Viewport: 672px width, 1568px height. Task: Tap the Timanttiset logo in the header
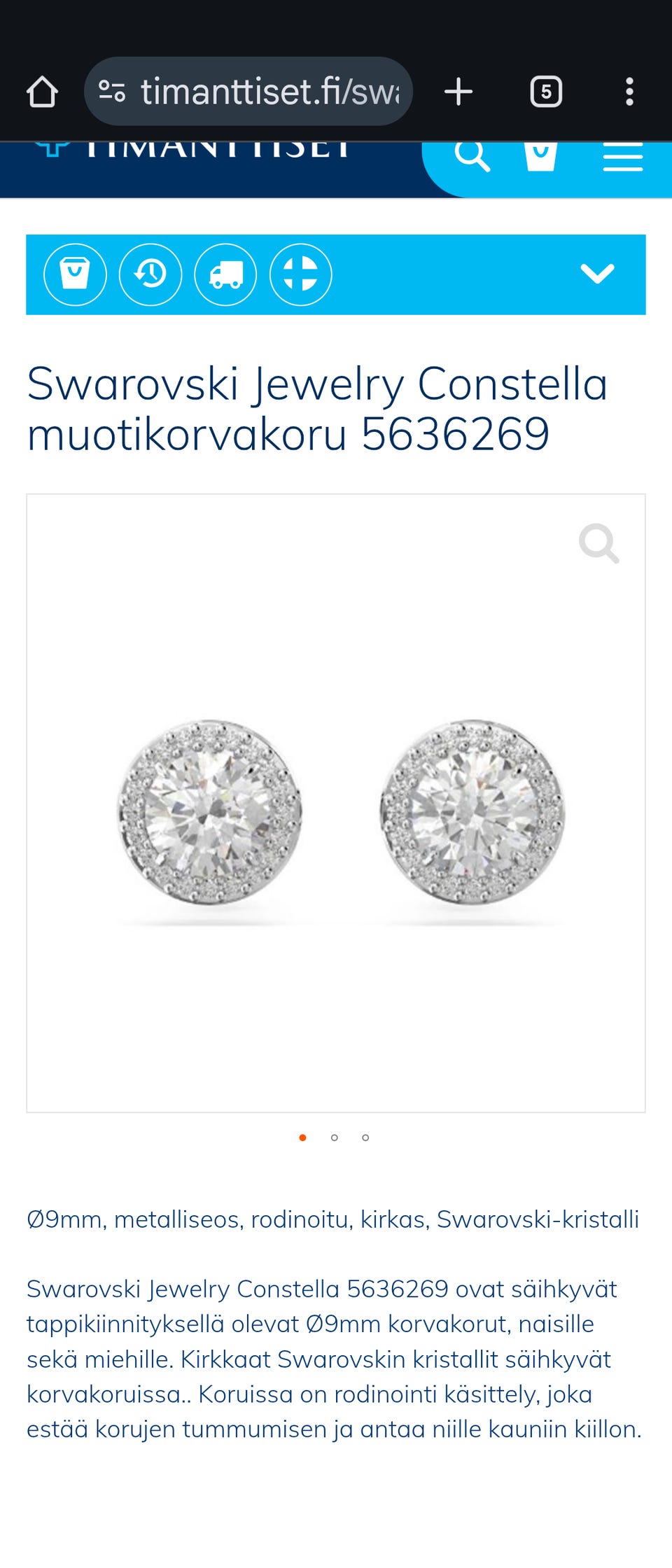[196, 150]
